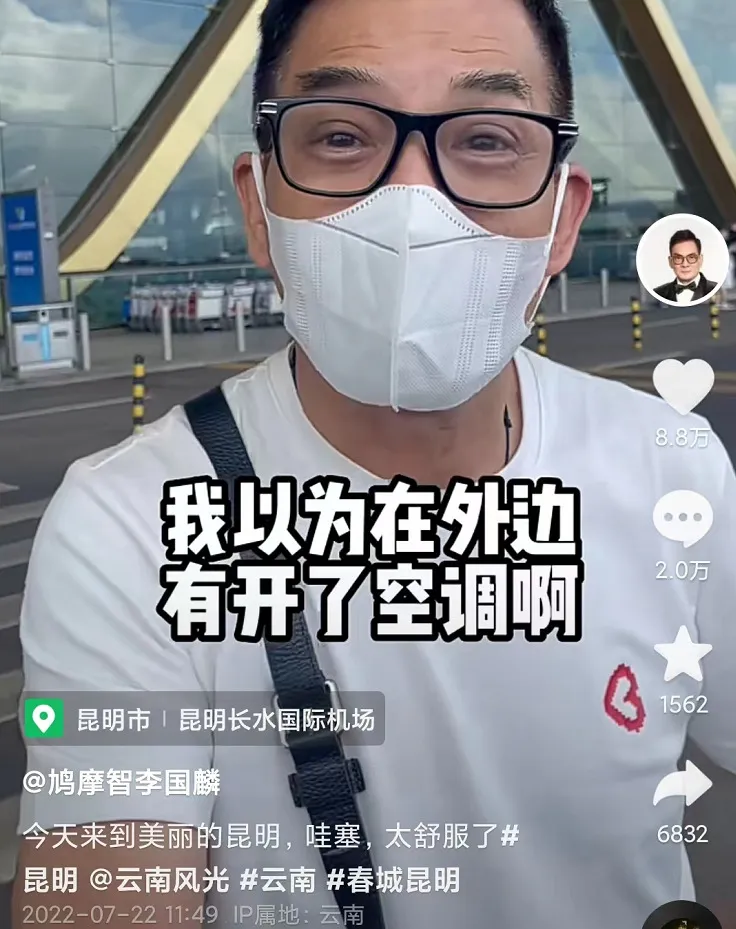Favorite the video with the star icon
The height and width of the screenshot is (929, 736).
(683, 655)
